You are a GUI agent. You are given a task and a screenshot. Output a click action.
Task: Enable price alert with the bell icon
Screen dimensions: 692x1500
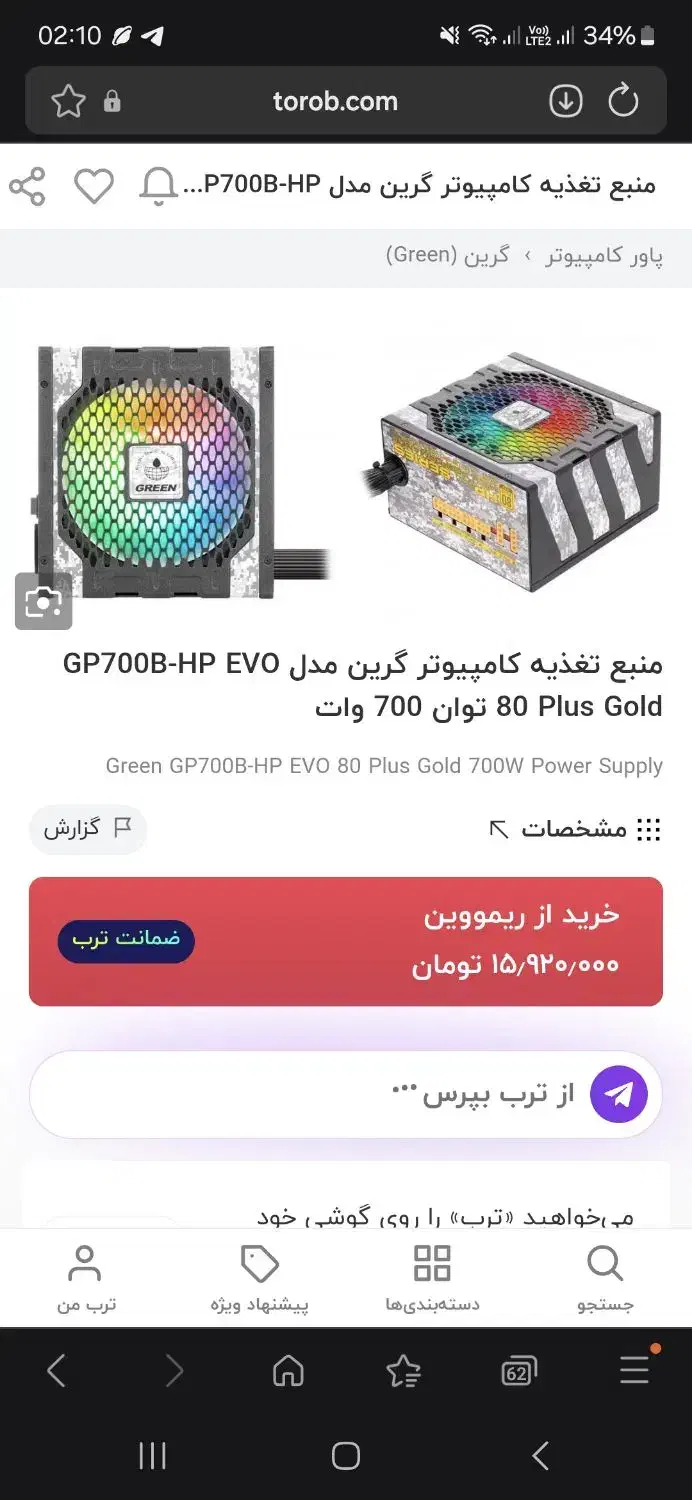pos(158,187)
